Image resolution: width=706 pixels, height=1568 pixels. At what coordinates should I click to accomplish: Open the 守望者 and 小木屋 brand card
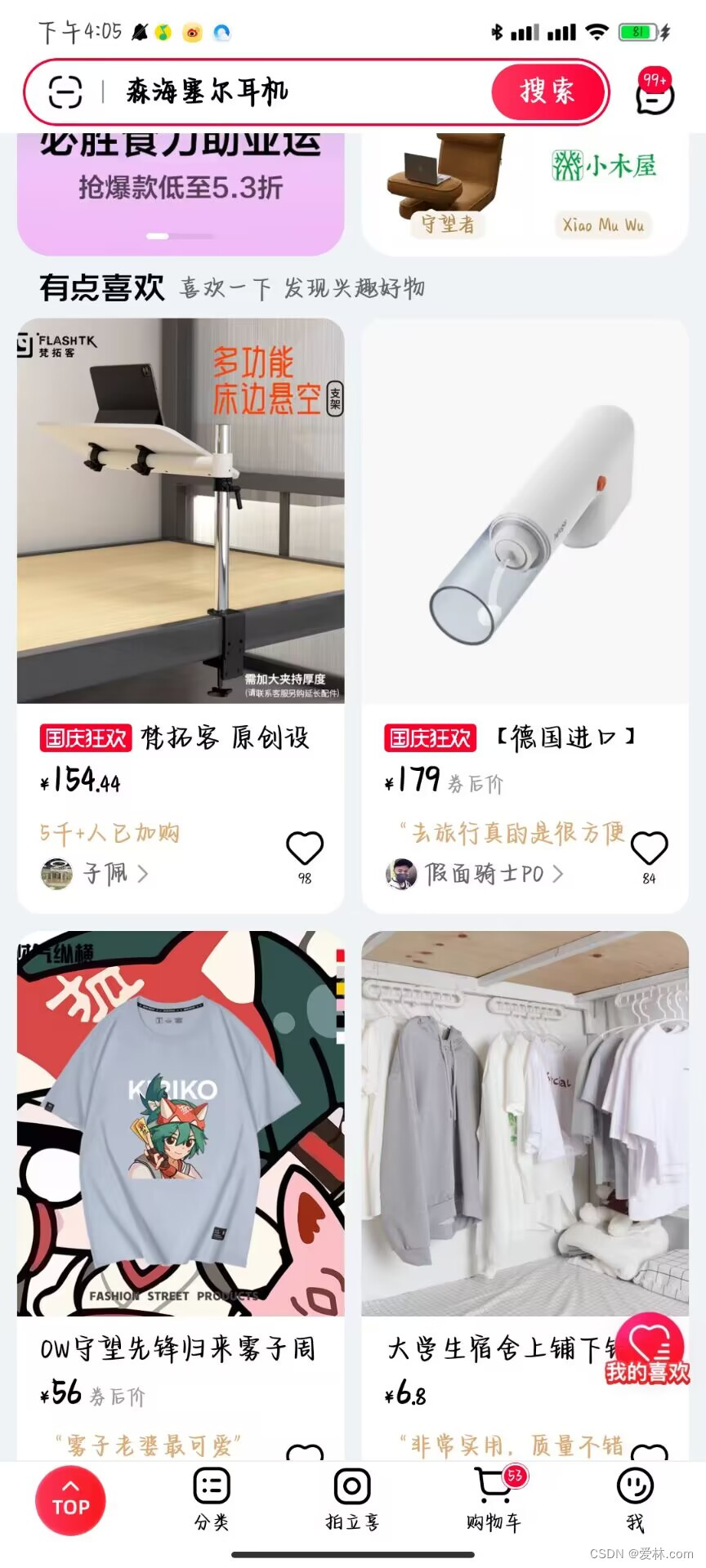point(525,192)
